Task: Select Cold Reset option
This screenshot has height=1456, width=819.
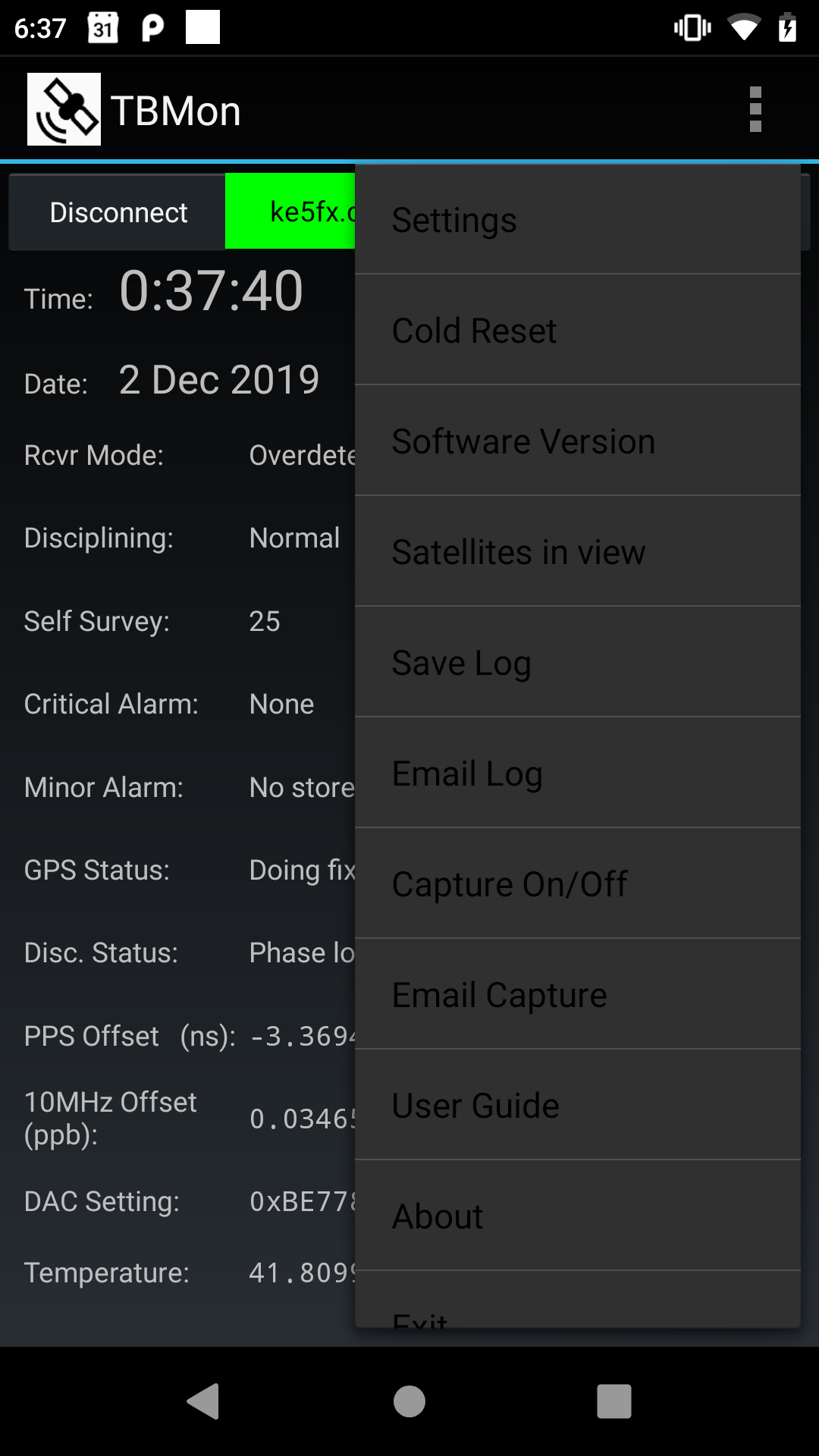Action: [x=576, y=331]
